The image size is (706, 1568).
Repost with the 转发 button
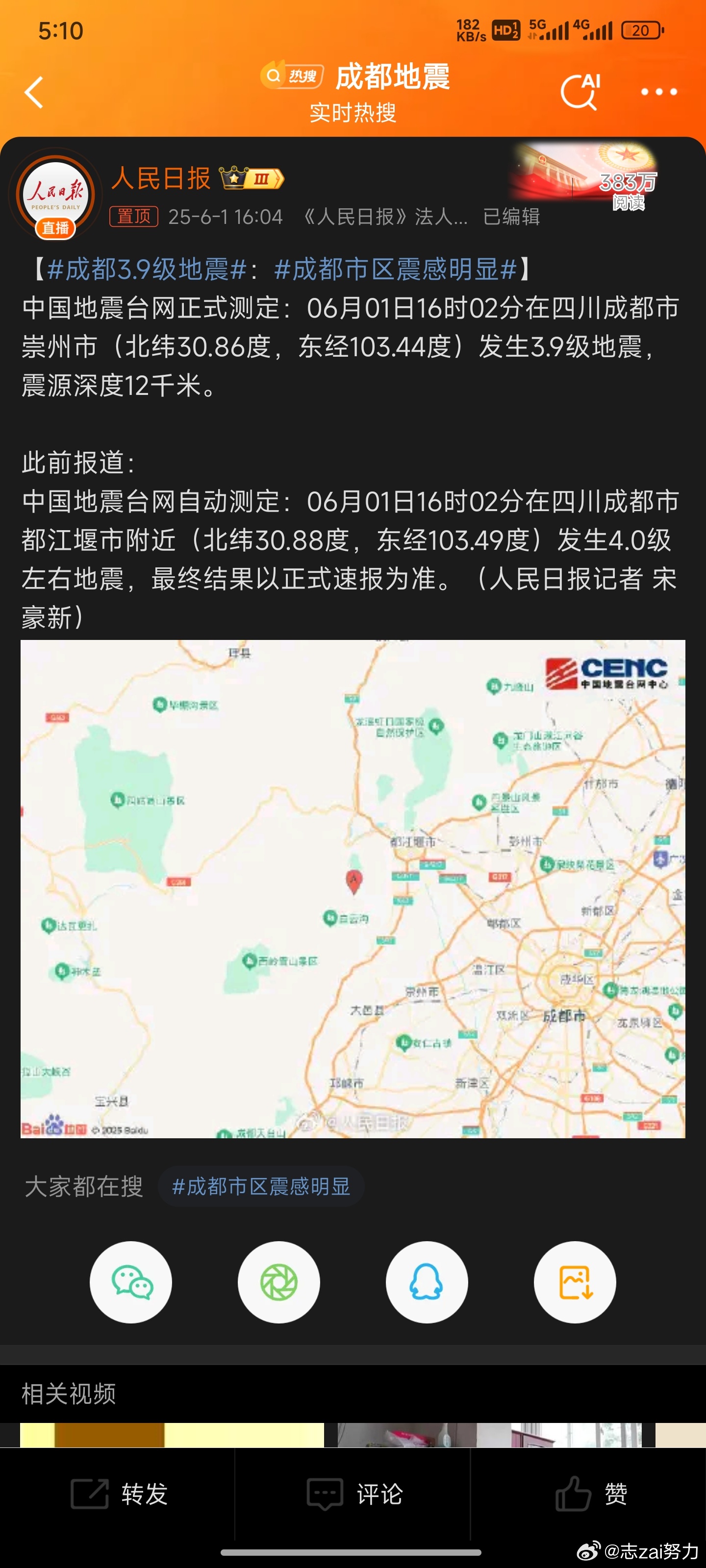(119, 1494)
